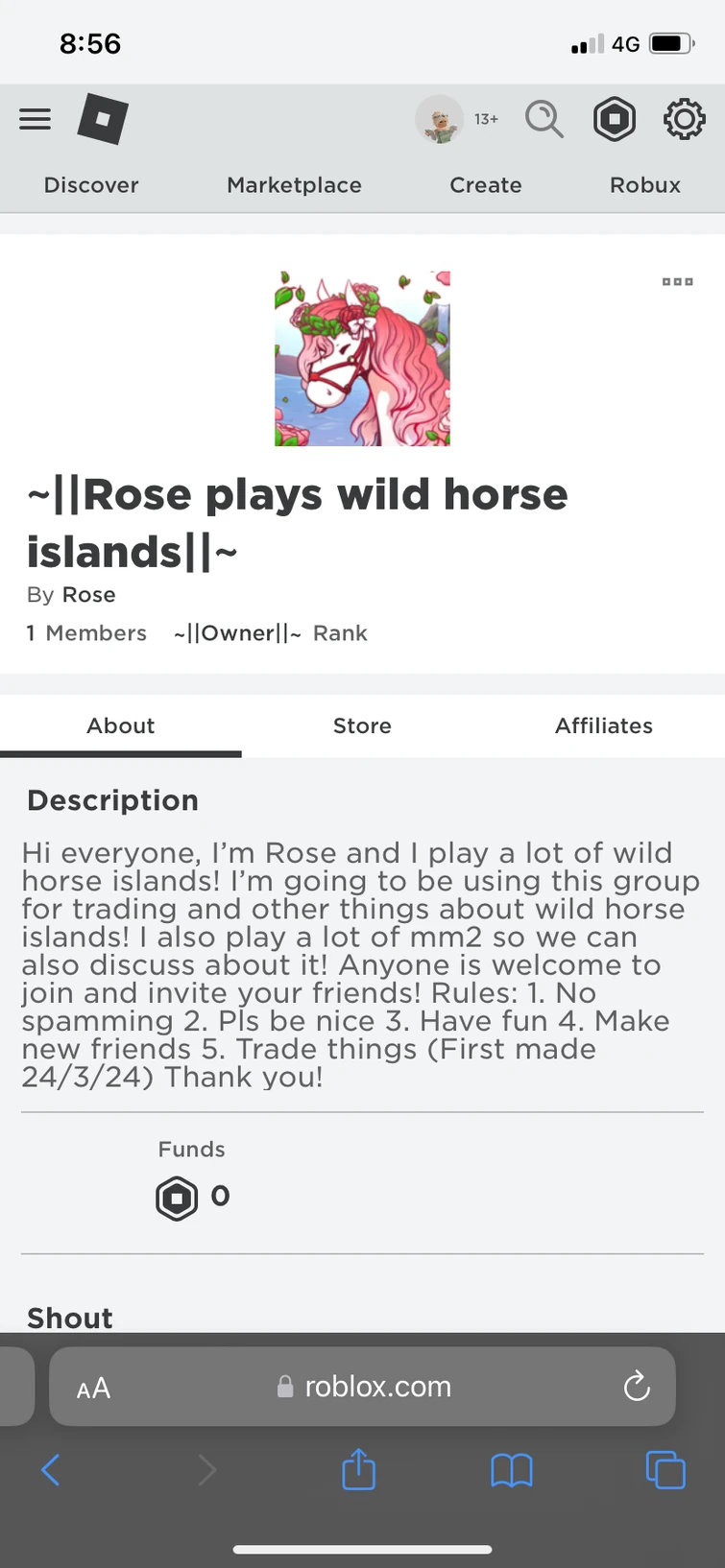Reload the page

(637, 1387)
